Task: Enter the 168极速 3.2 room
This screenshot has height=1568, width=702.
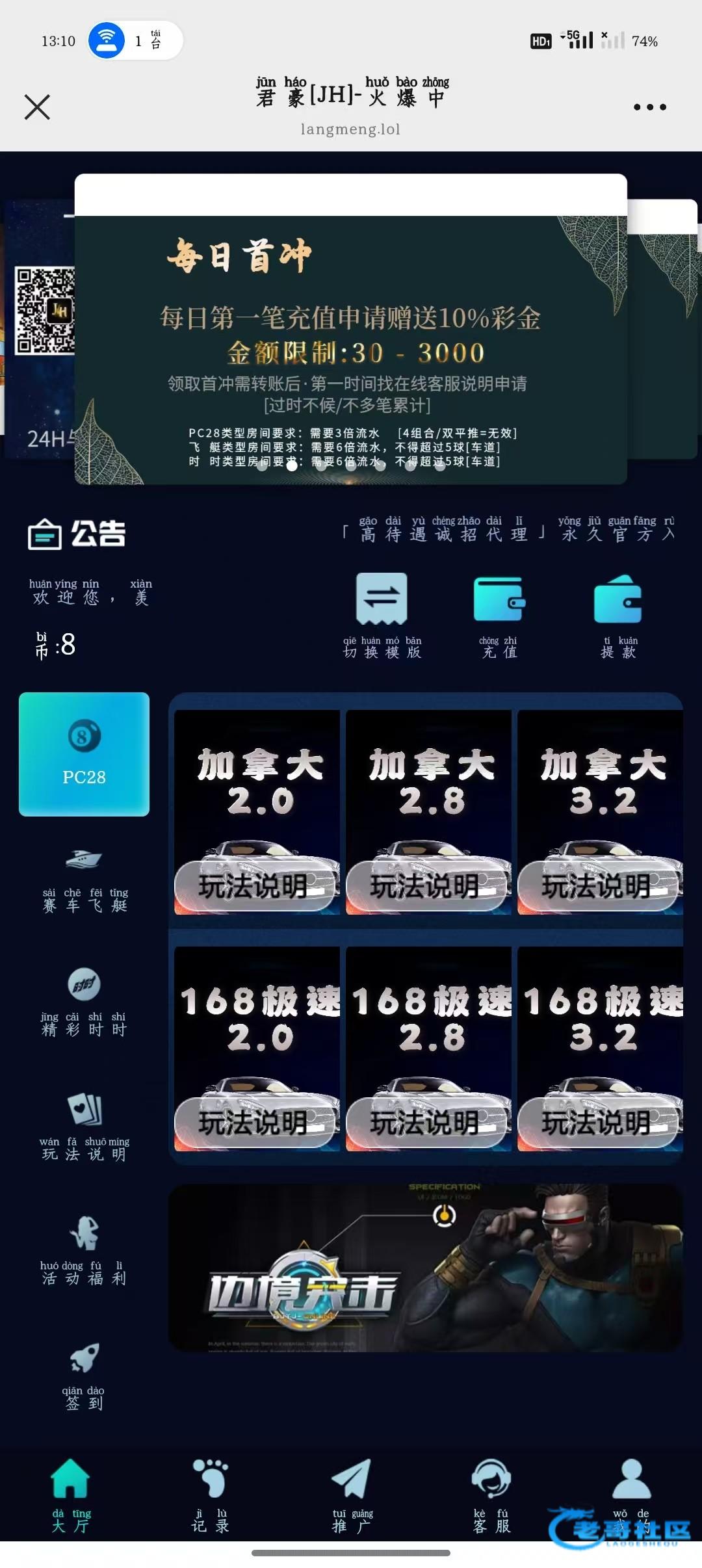Action: click(601, 1048)
